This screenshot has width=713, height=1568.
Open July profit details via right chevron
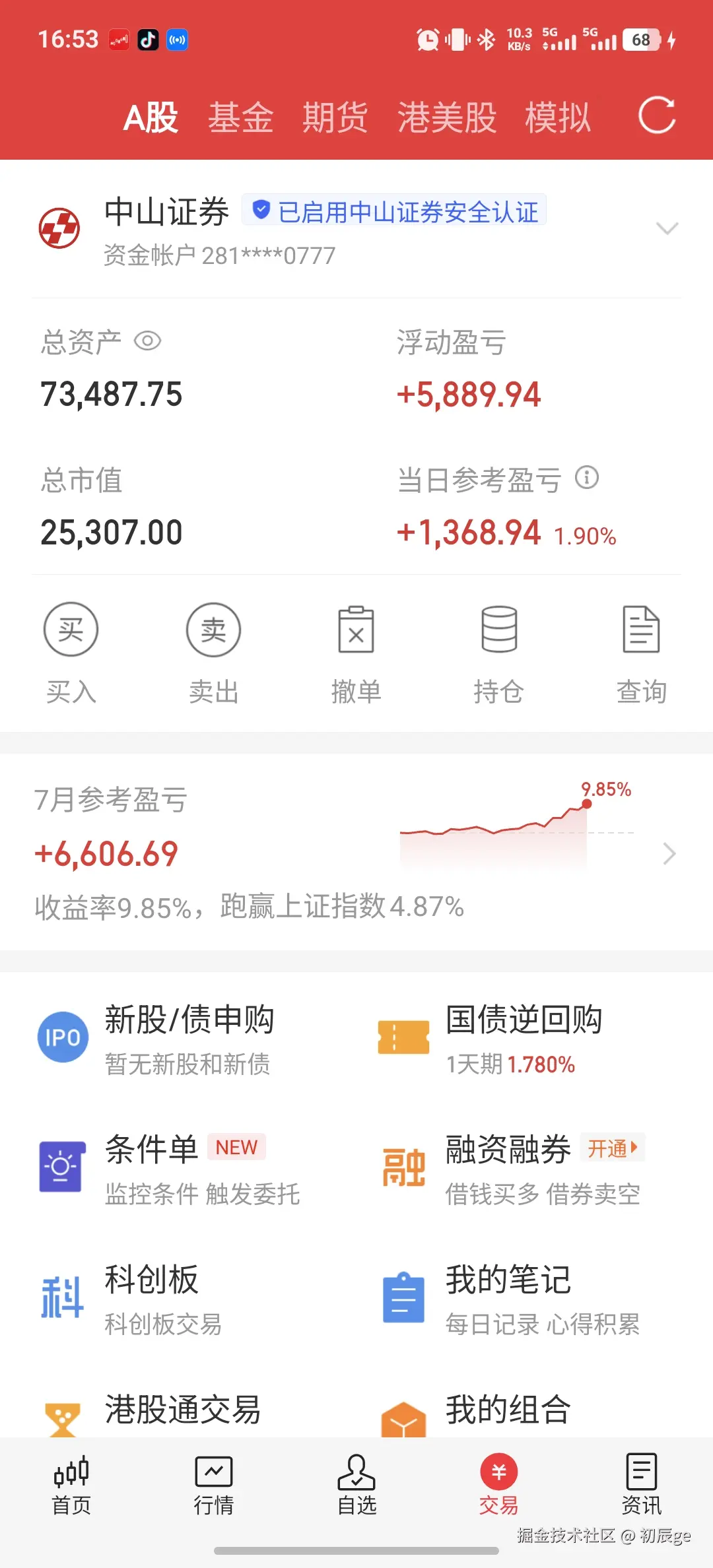point(669,853)
